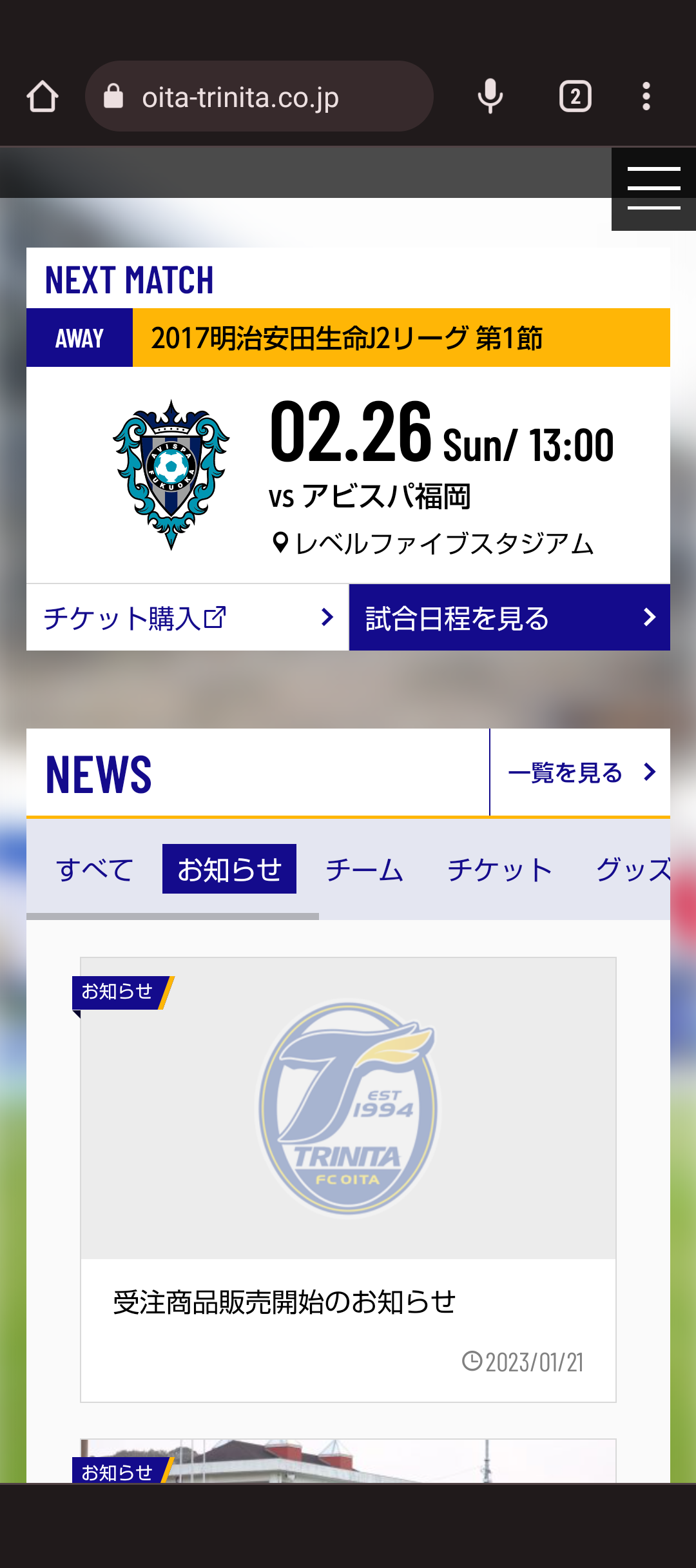This screenshot has height=1568, width=696.
Task: Go to the browser home page
Action: click(x=43, y=97)
